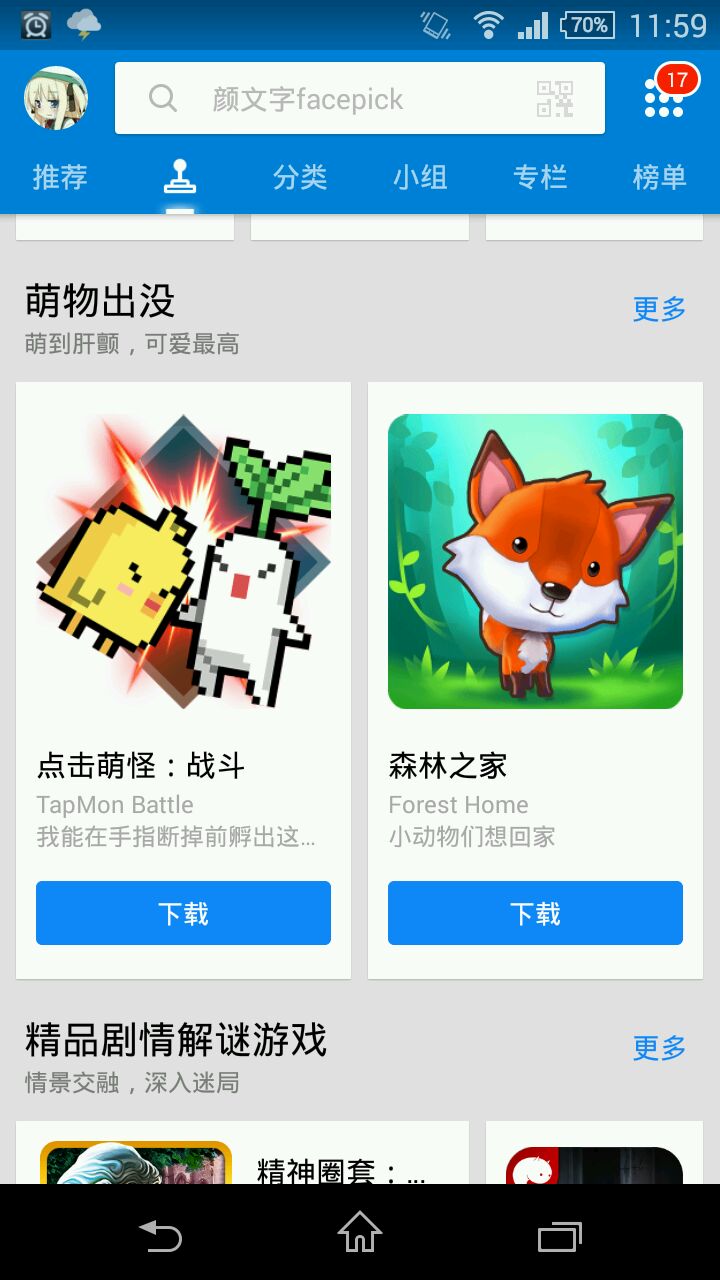Download 森林之家 Forest Home
This screenshot has height=1280, width=720.
535,913
